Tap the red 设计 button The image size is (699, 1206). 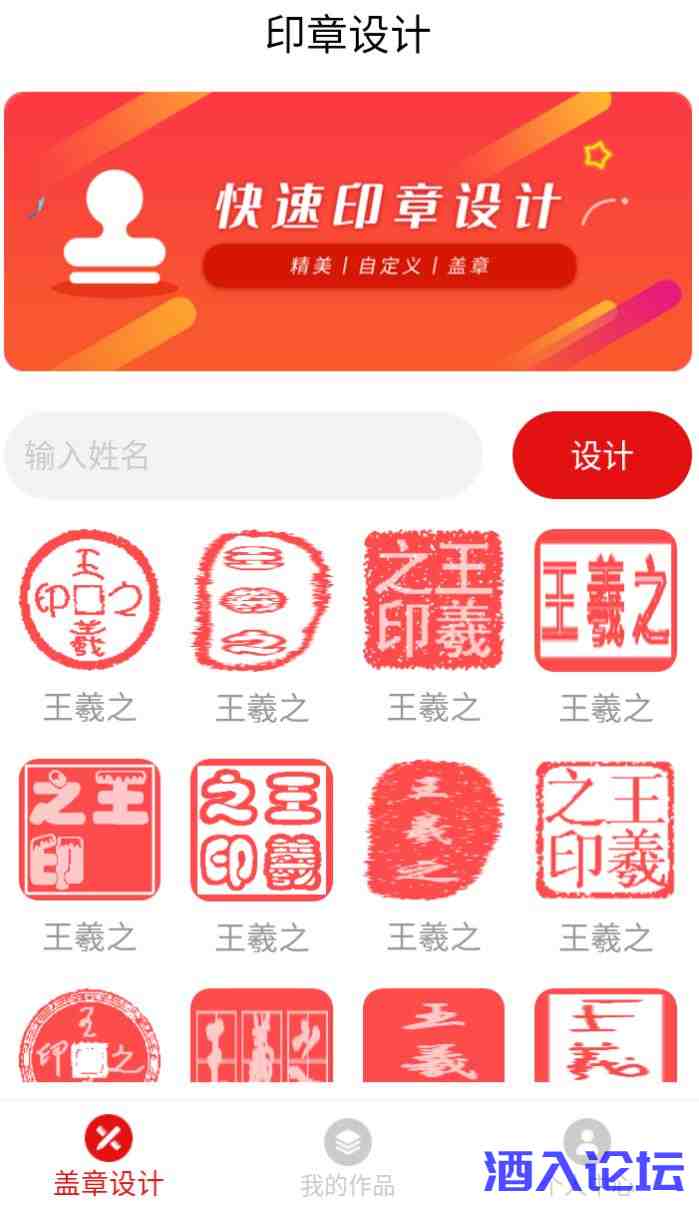coord(601,456)
